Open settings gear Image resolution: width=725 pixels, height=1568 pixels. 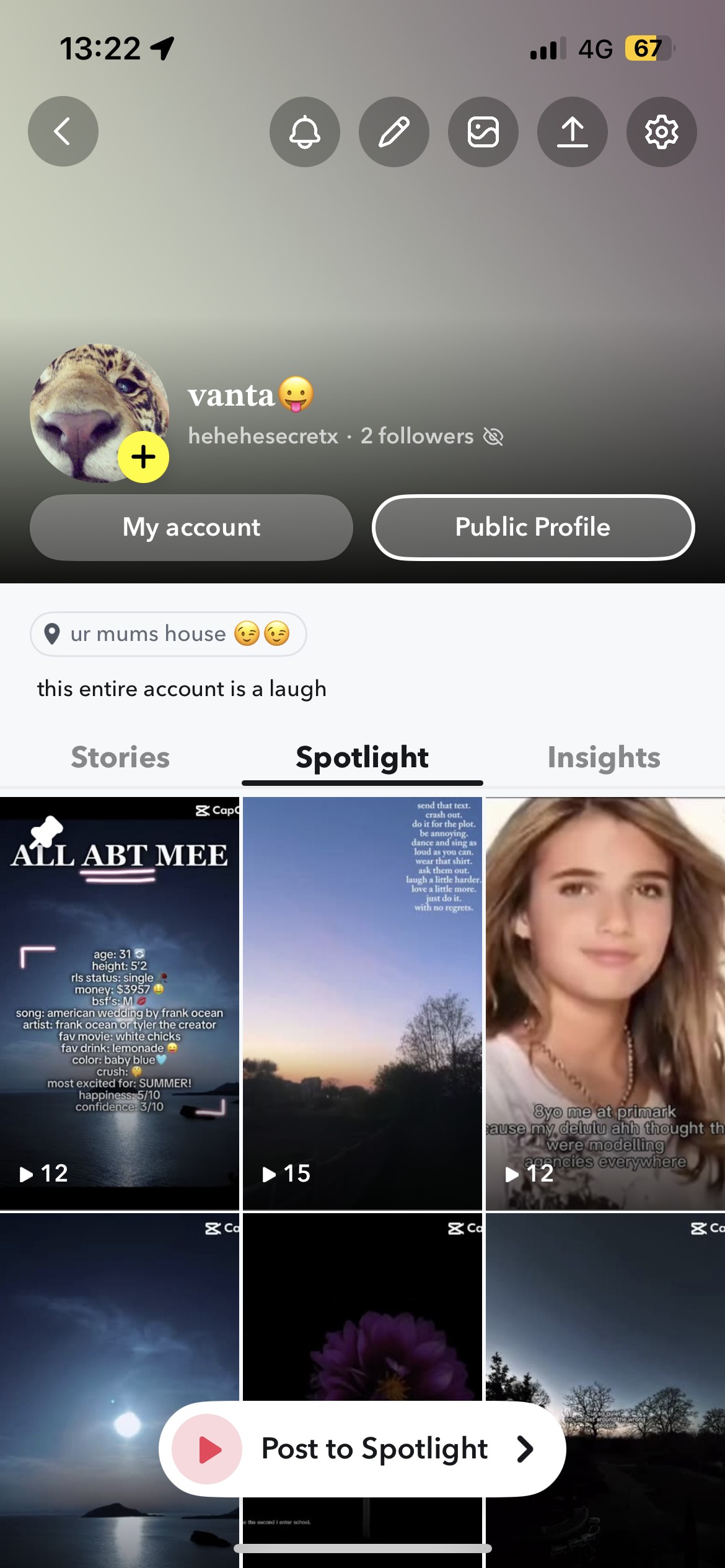tap(661, 131)
